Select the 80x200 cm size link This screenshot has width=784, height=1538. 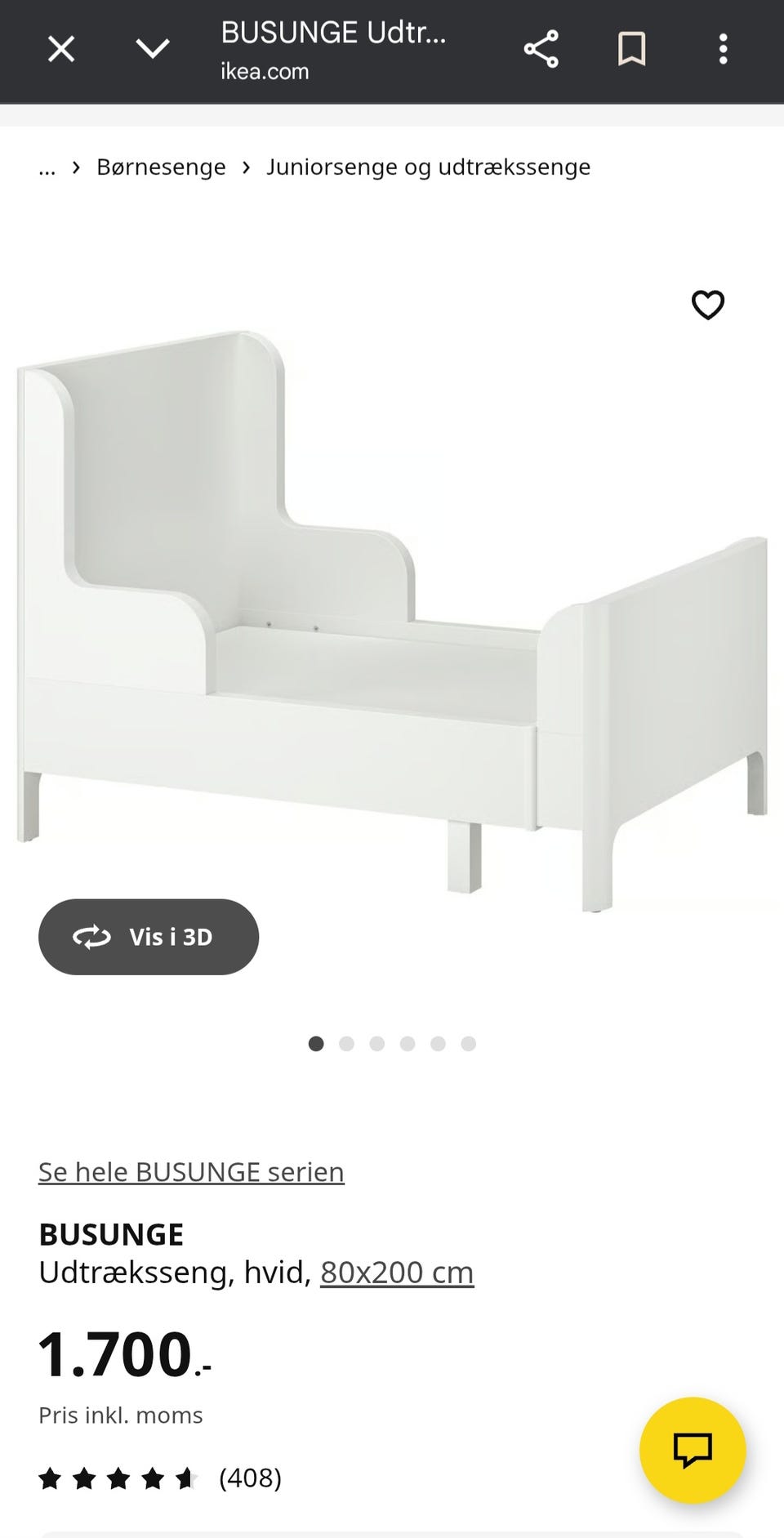coord(397,1273)
